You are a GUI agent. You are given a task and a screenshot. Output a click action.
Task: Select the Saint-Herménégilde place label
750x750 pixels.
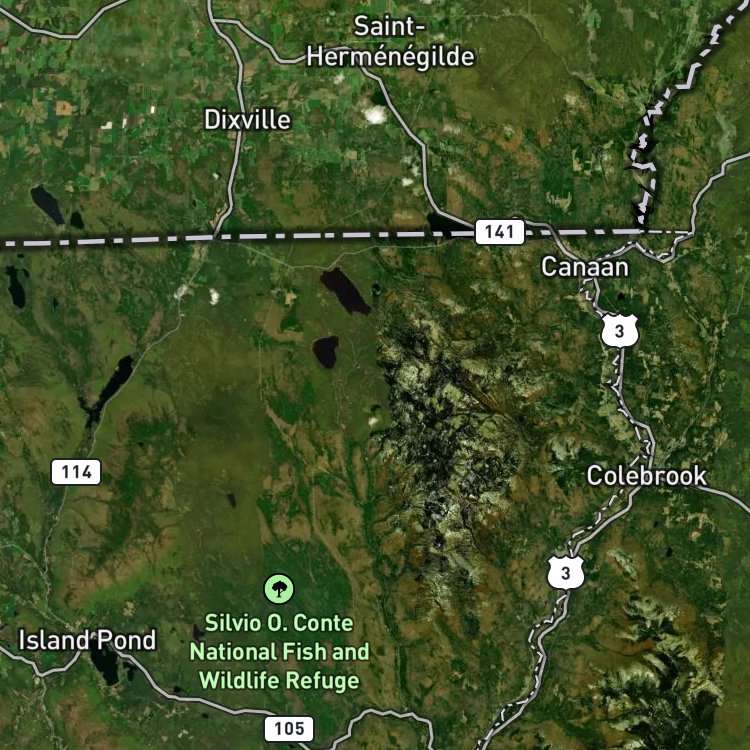390,42
